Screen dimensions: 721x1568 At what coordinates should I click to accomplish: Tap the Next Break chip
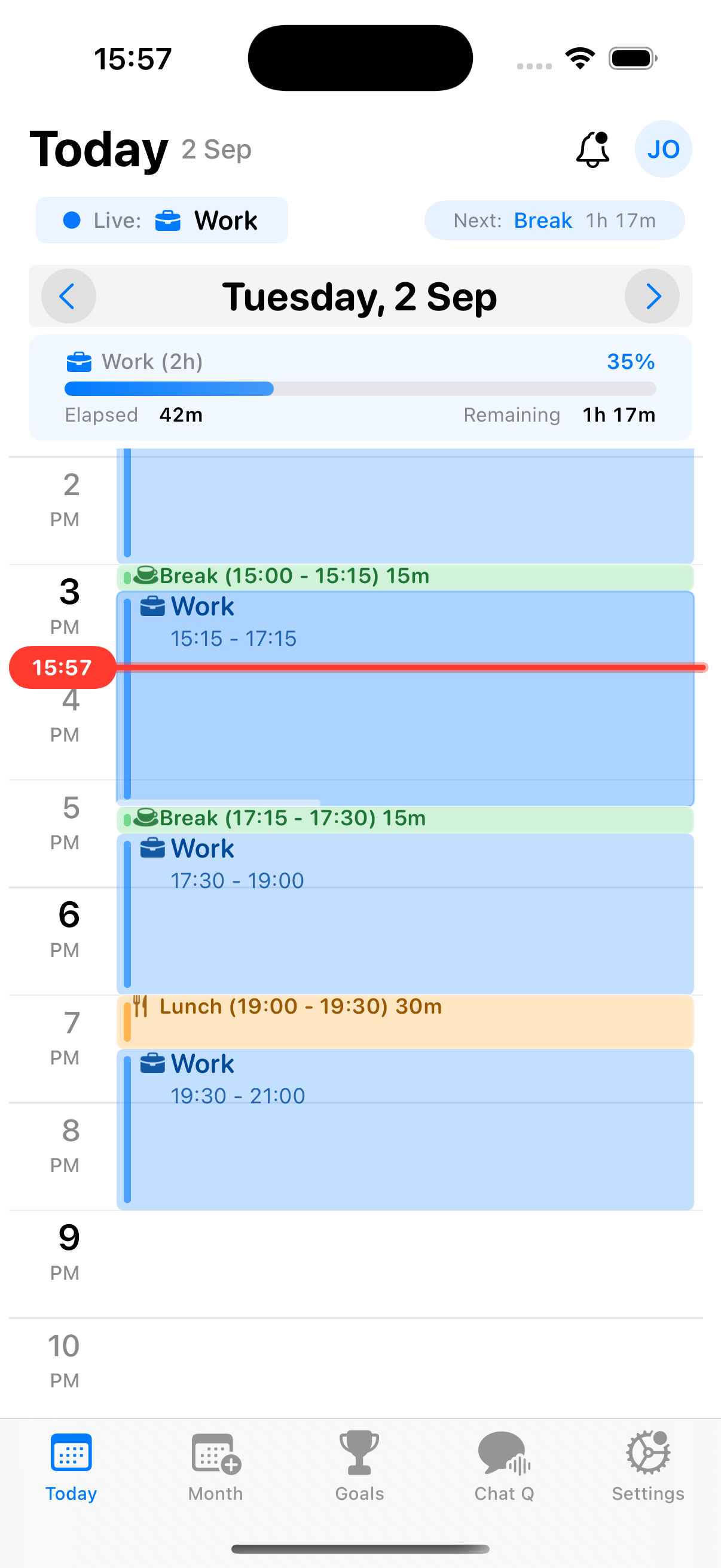tap(554, 220)
